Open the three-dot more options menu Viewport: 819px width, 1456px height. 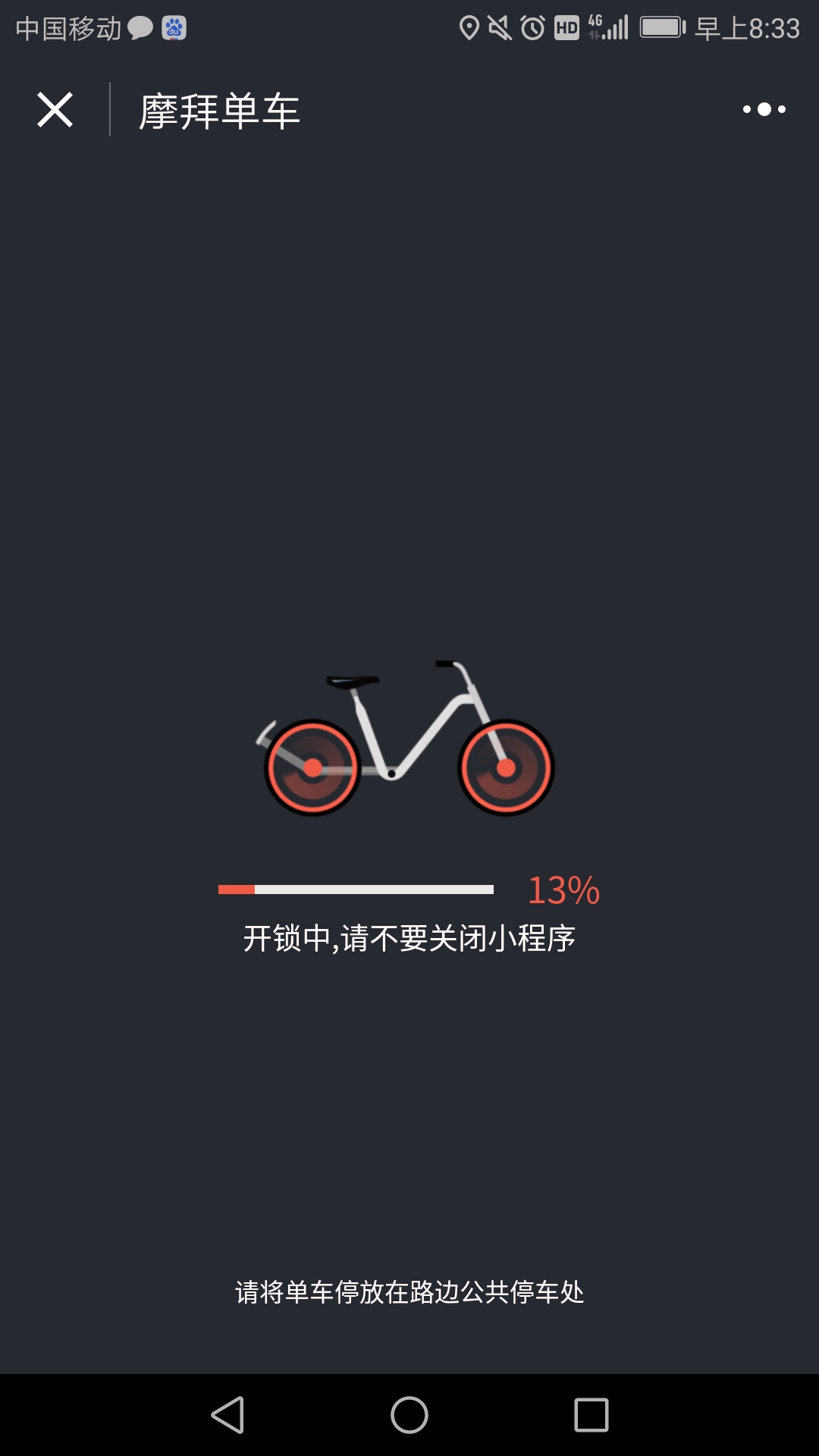coord(764,110)
